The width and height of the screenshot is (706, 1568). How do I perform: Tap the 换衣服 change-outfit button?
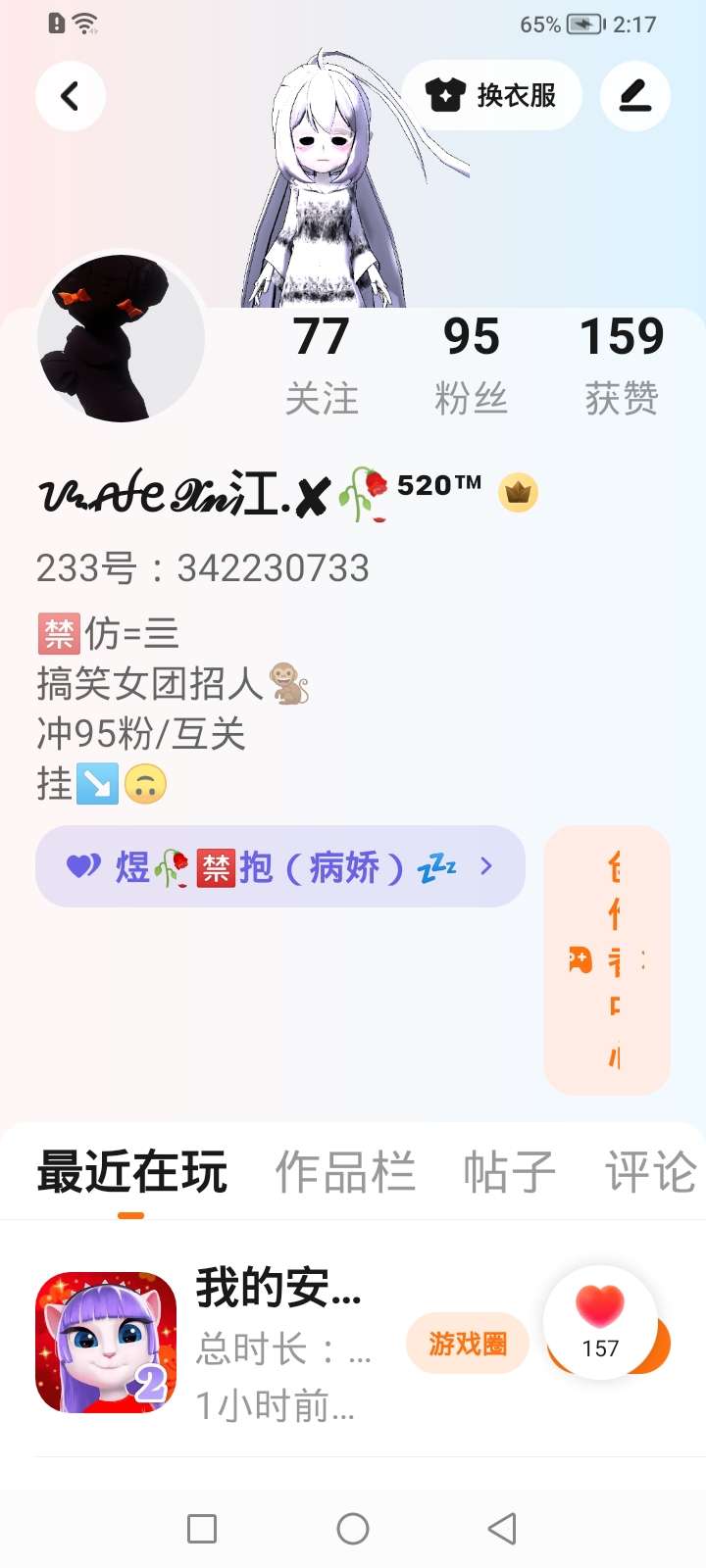click(491, 95)
